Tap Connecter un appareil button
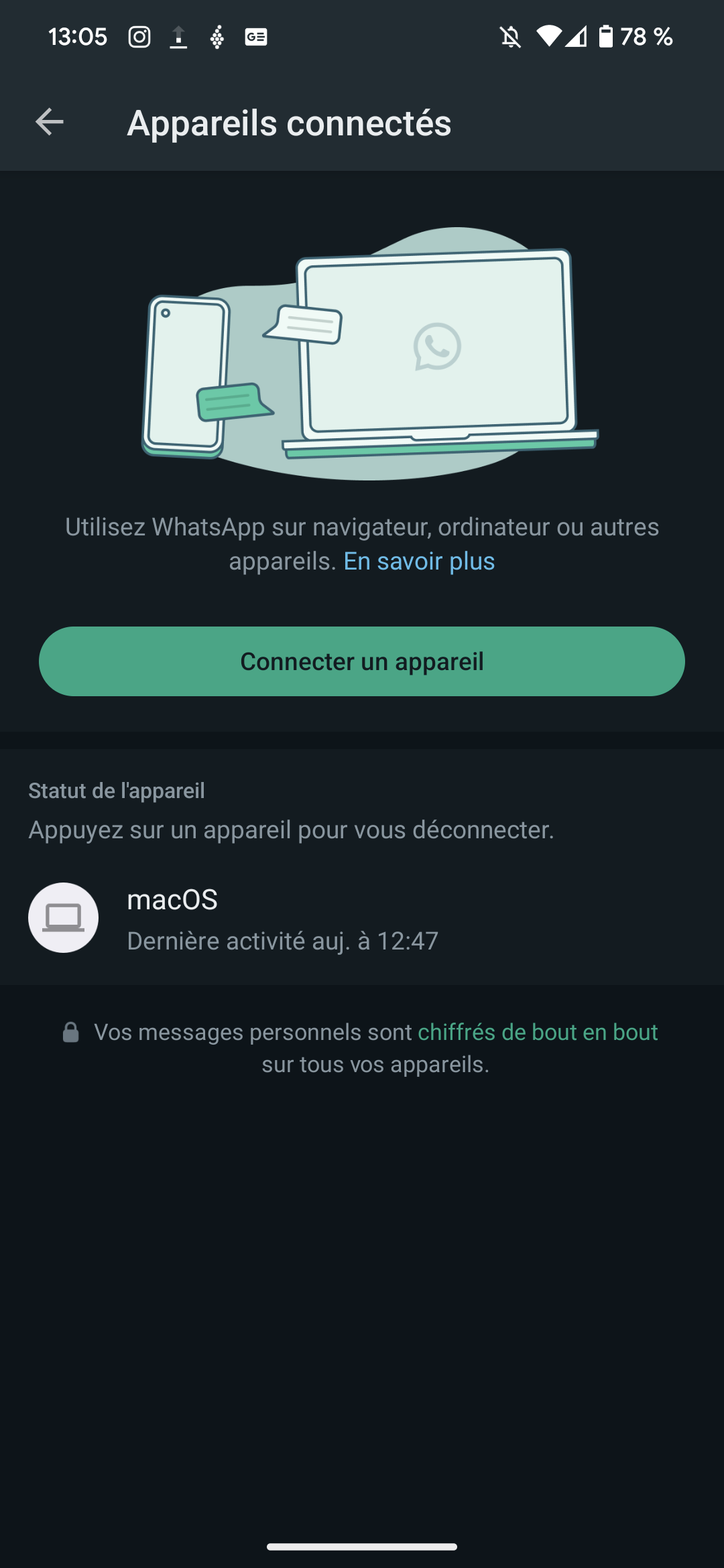This screenshot has height=1568, width=724. 362,661
